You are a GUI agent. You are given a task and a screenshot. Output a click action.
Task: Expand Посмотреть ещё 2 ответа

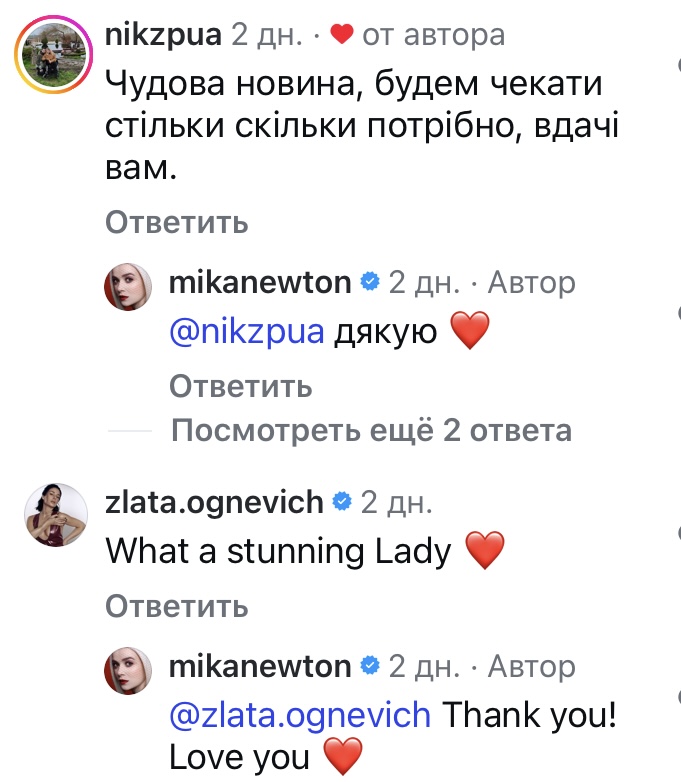(370, 431)
